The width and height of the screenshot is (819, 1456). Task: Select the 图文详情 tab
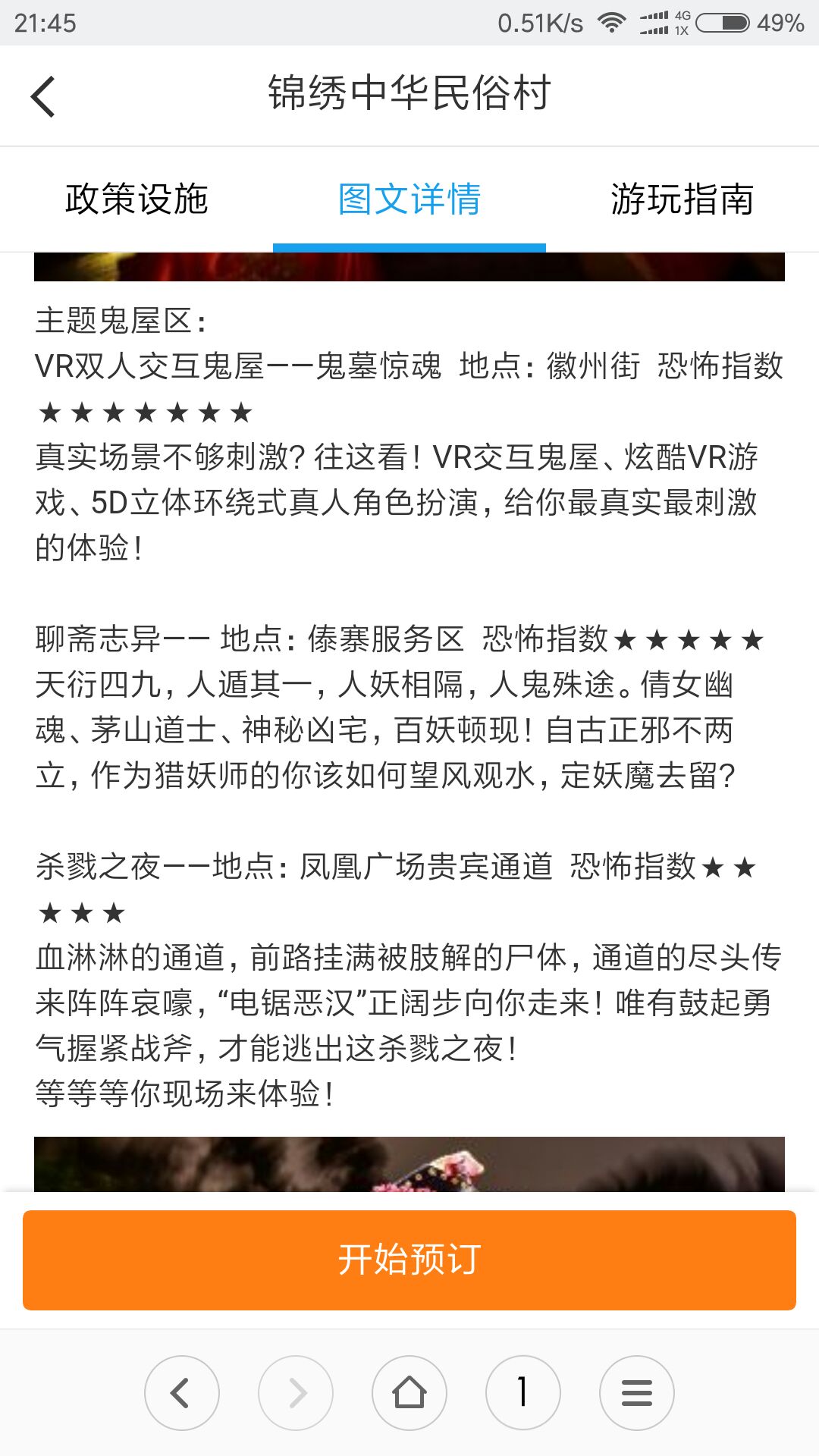click(409, 199)
